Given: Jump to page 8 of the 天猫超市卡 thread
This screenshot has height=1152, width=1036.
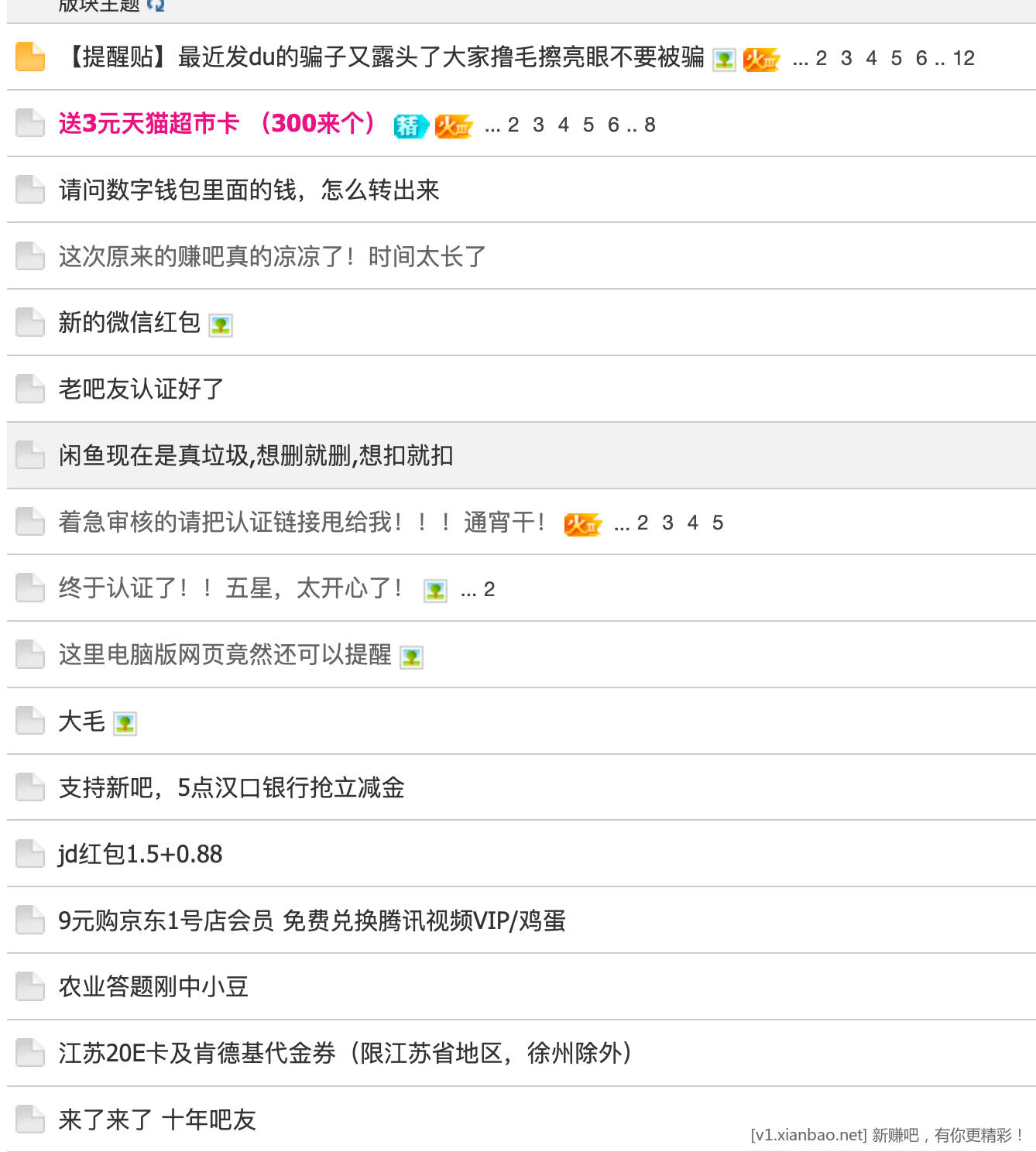Looking at the screenshot, I should 650,125.
